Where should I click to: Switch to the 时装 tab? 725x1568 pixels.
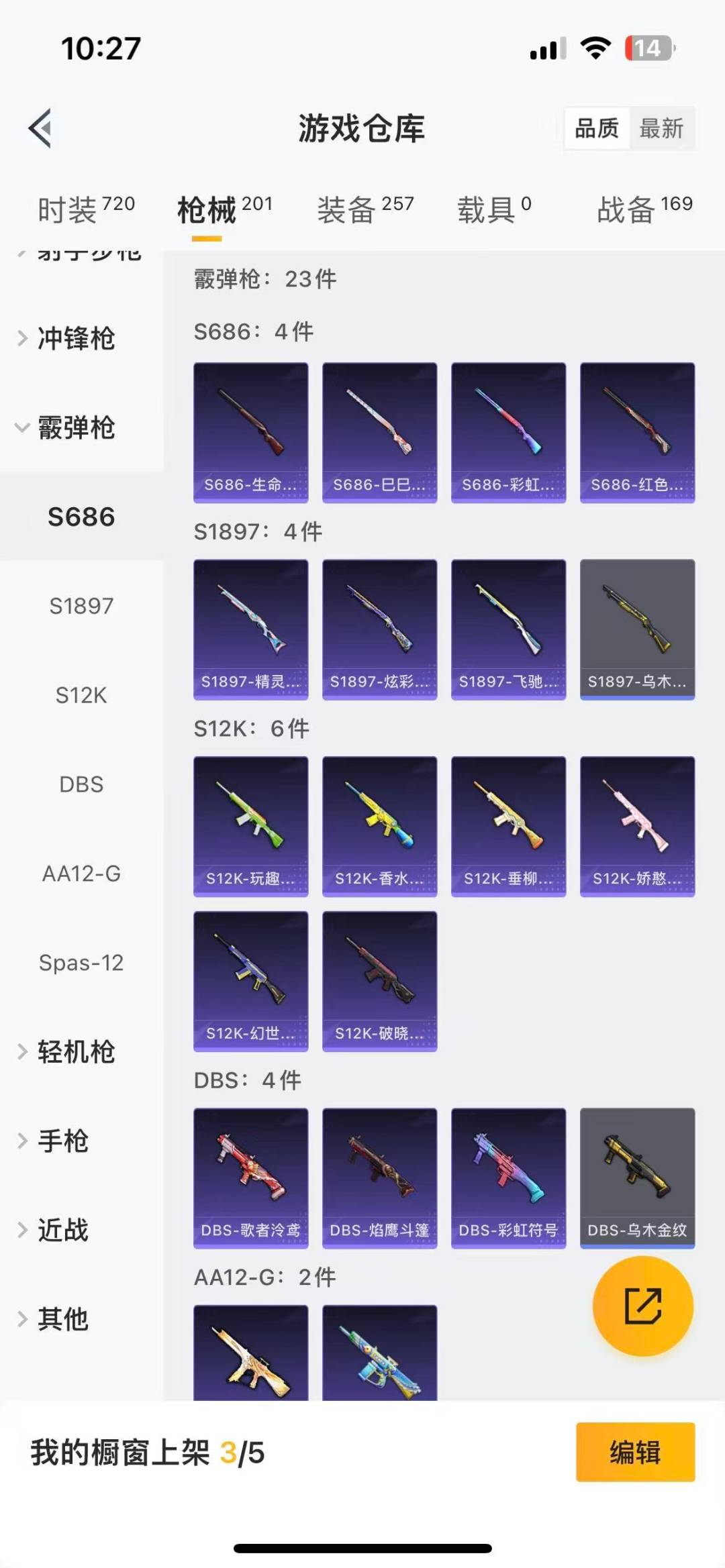pos(85,209)
